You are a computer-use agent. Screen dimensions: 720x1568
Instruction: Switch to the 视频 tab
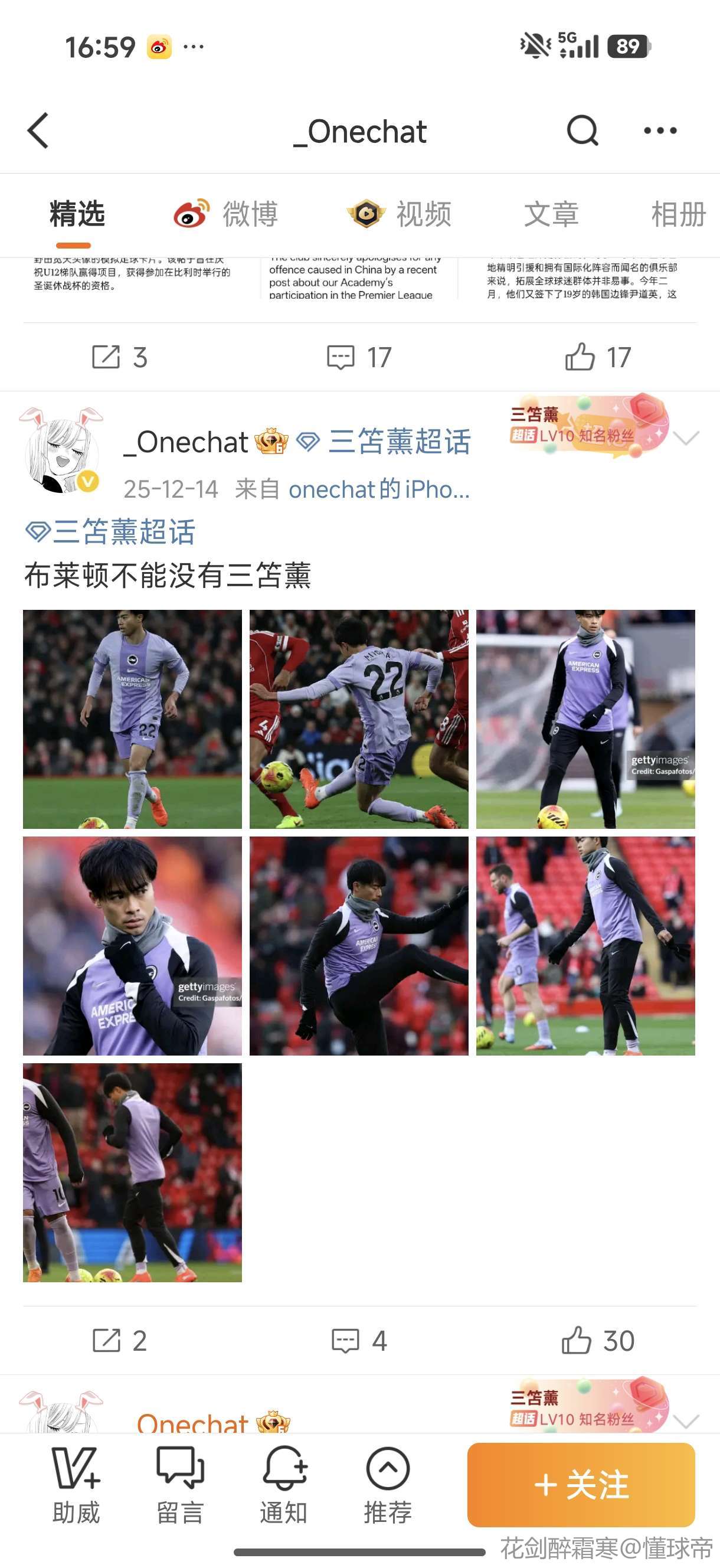tap(400, 214)
